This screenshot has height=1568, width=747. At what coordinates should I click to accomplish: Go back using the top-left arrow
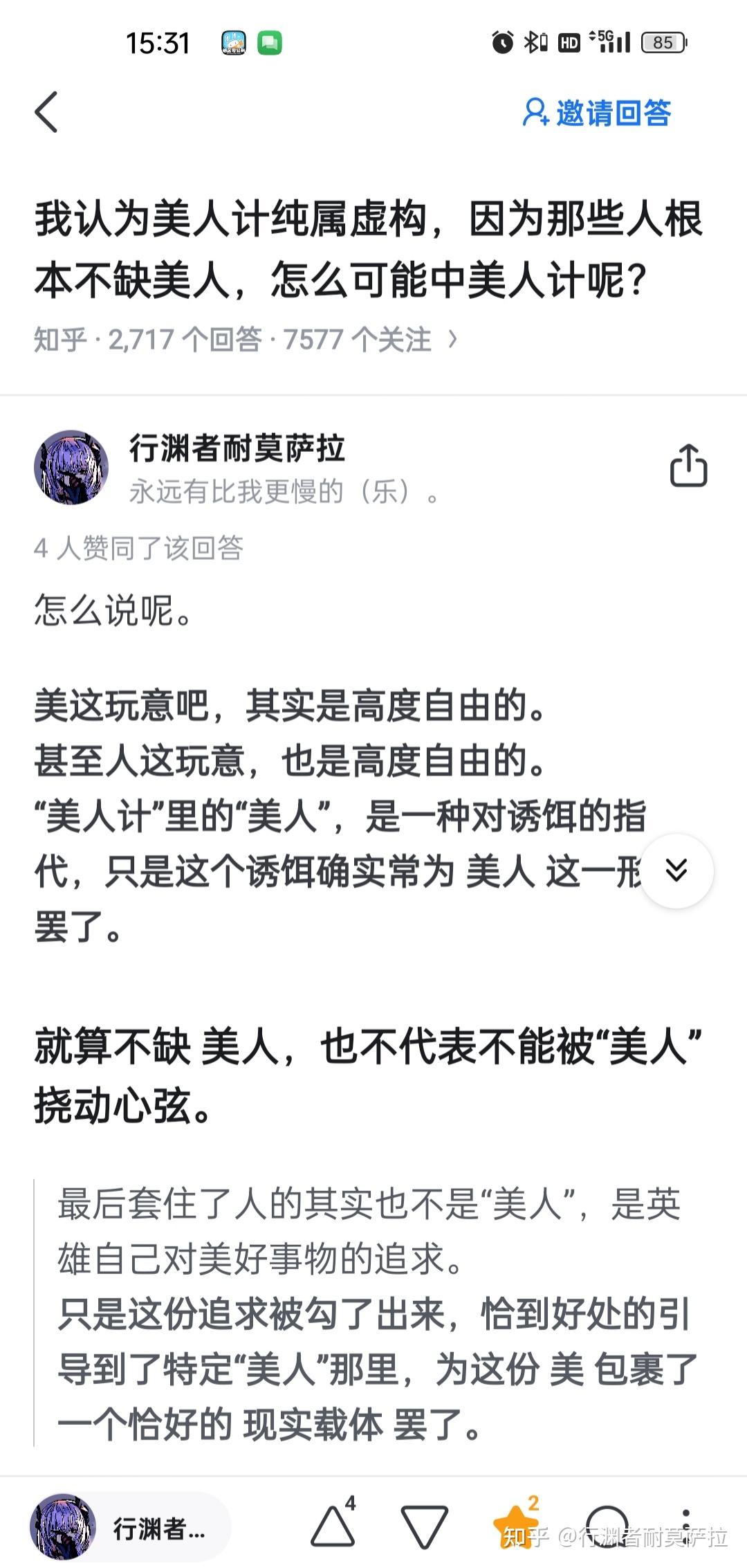pos(46,112)
